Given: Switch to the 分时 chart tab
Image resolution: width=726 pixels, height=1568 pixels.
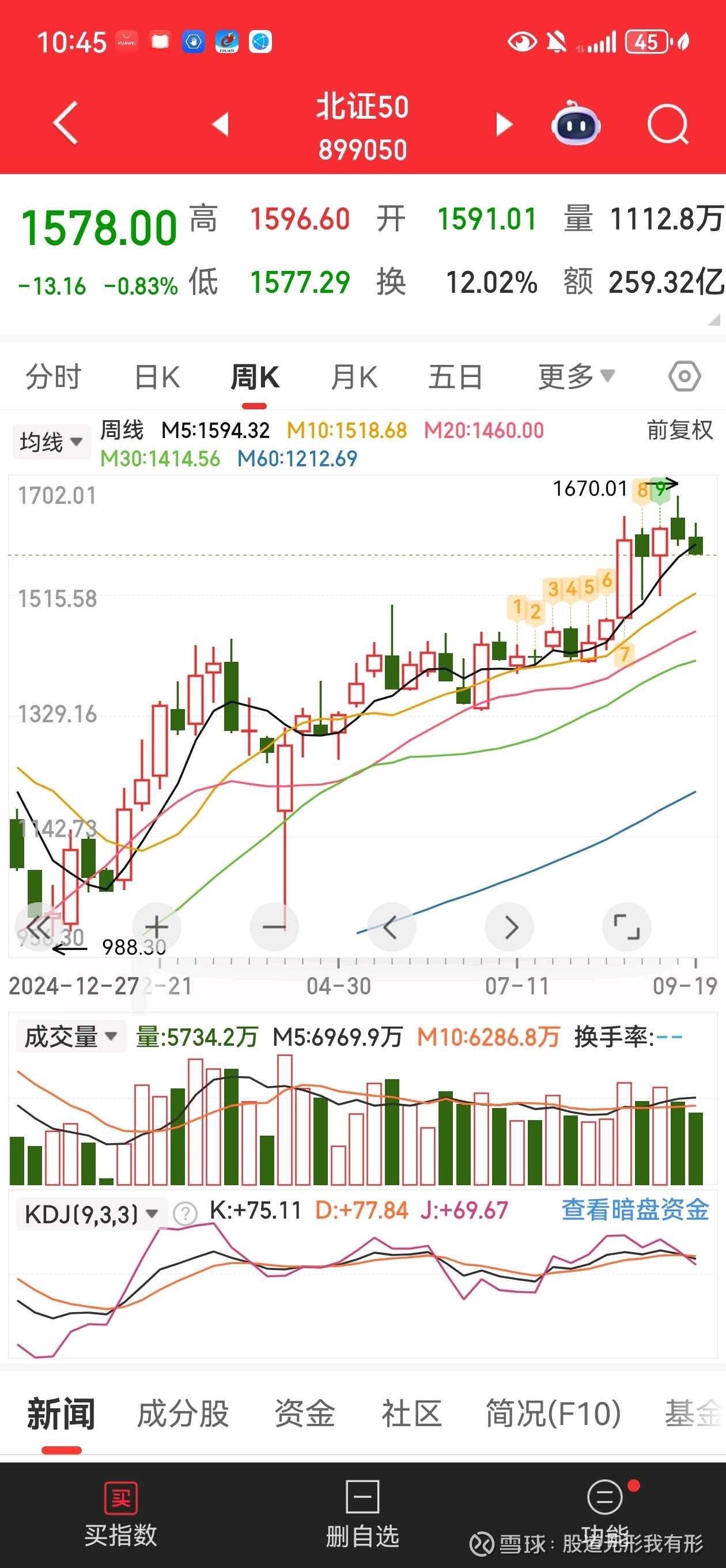Looking at the screenshot, I should (54, 377).
